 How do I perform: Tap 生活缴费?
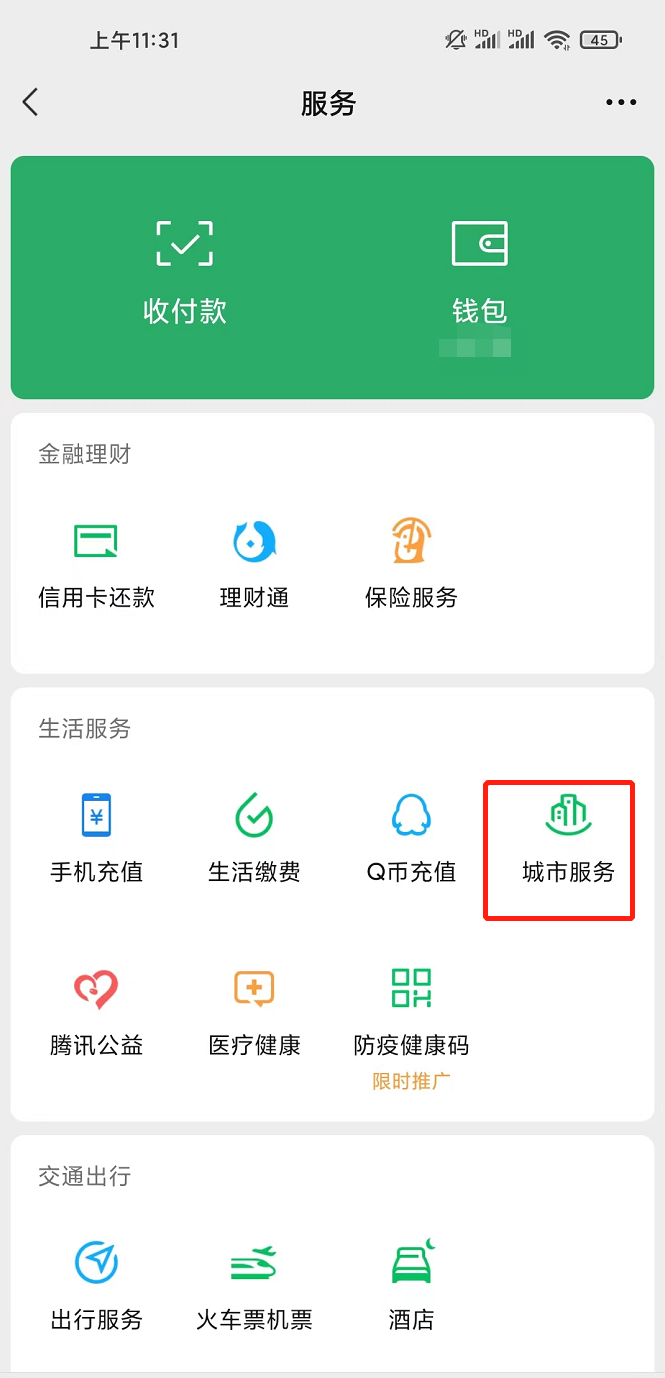254,840
